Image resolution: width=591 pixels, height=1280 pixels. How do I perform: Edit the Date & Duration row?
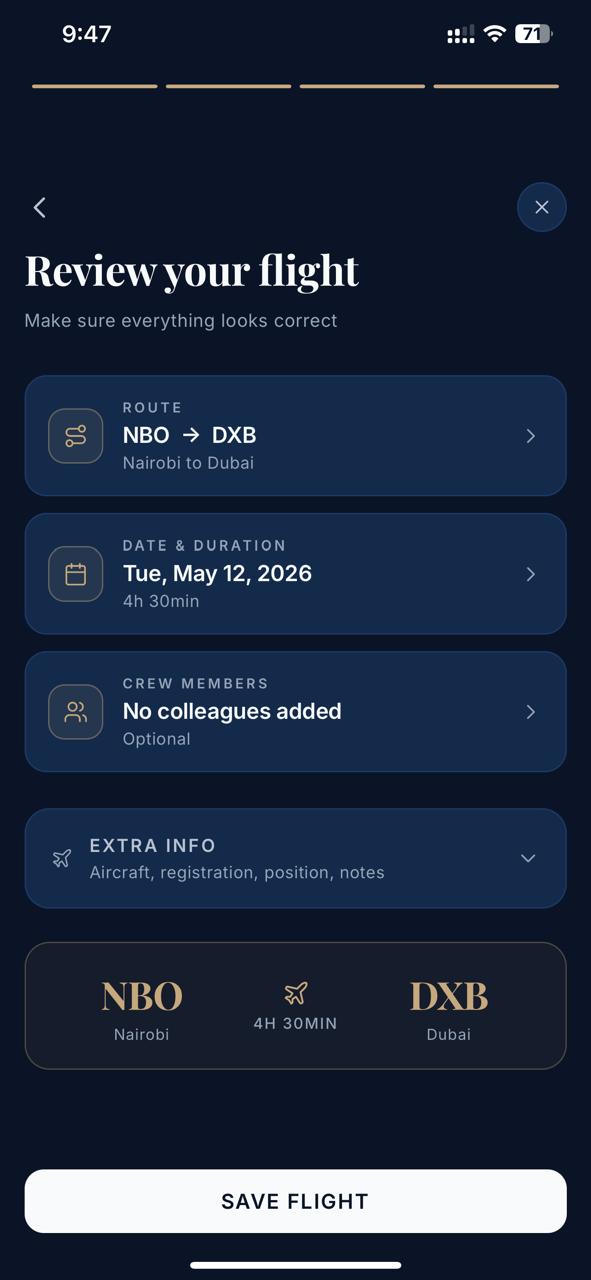pos(295,573)
